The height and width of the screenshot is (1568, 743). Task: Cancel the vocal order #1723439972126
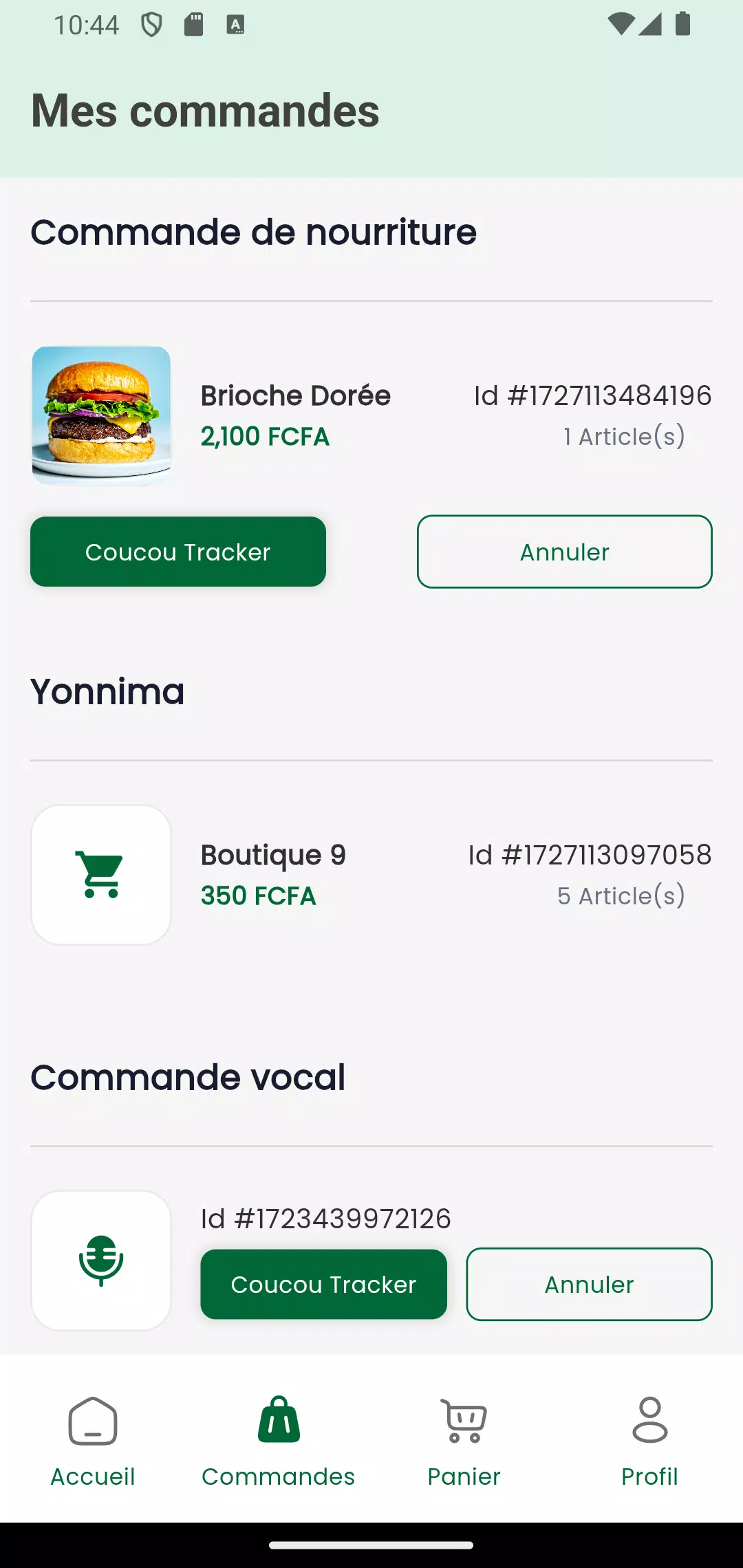point(589,1284)
